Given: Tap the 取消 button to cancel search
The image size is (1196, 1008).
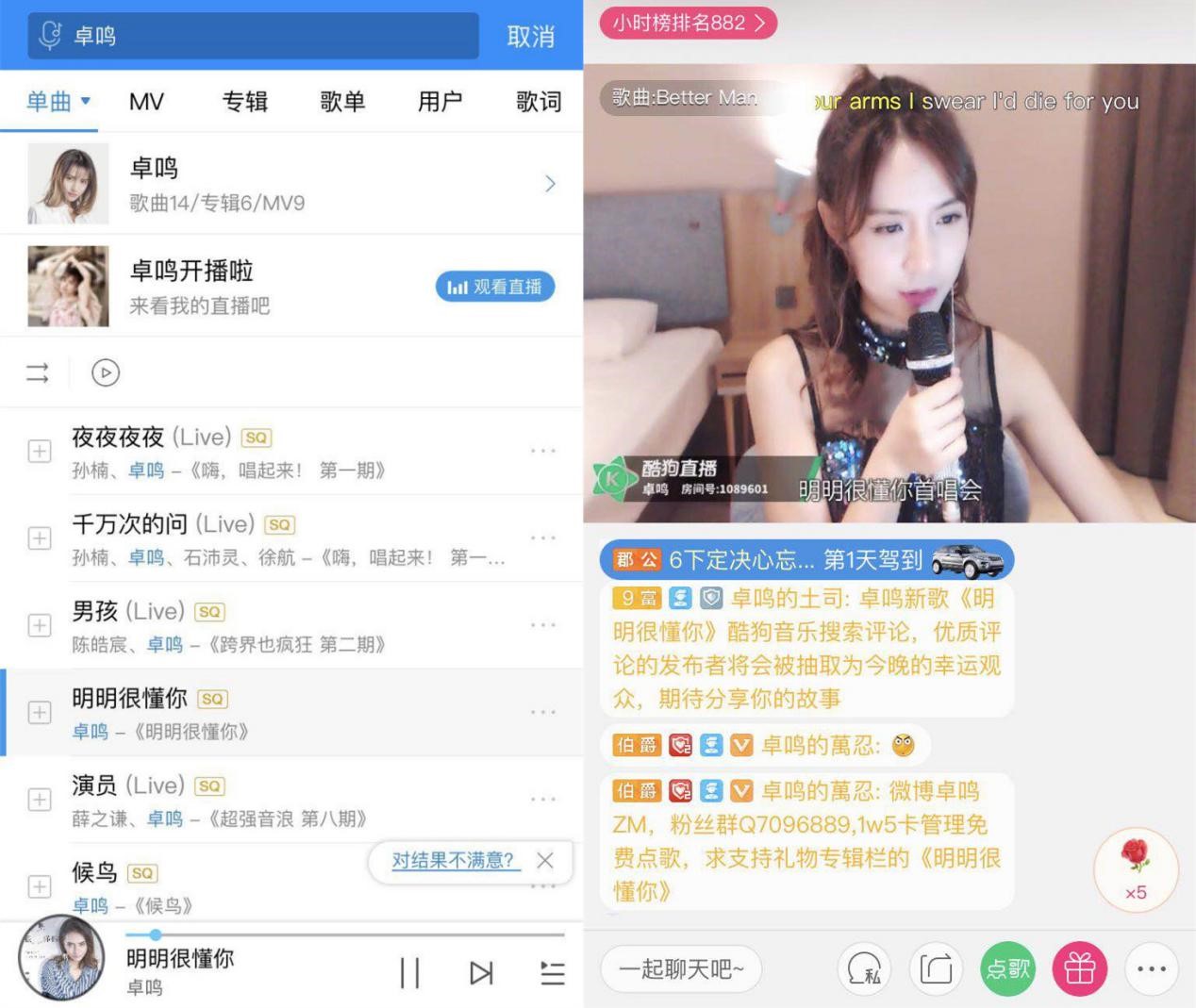Looking at the screenshot, I should click(x=530, y=37).
